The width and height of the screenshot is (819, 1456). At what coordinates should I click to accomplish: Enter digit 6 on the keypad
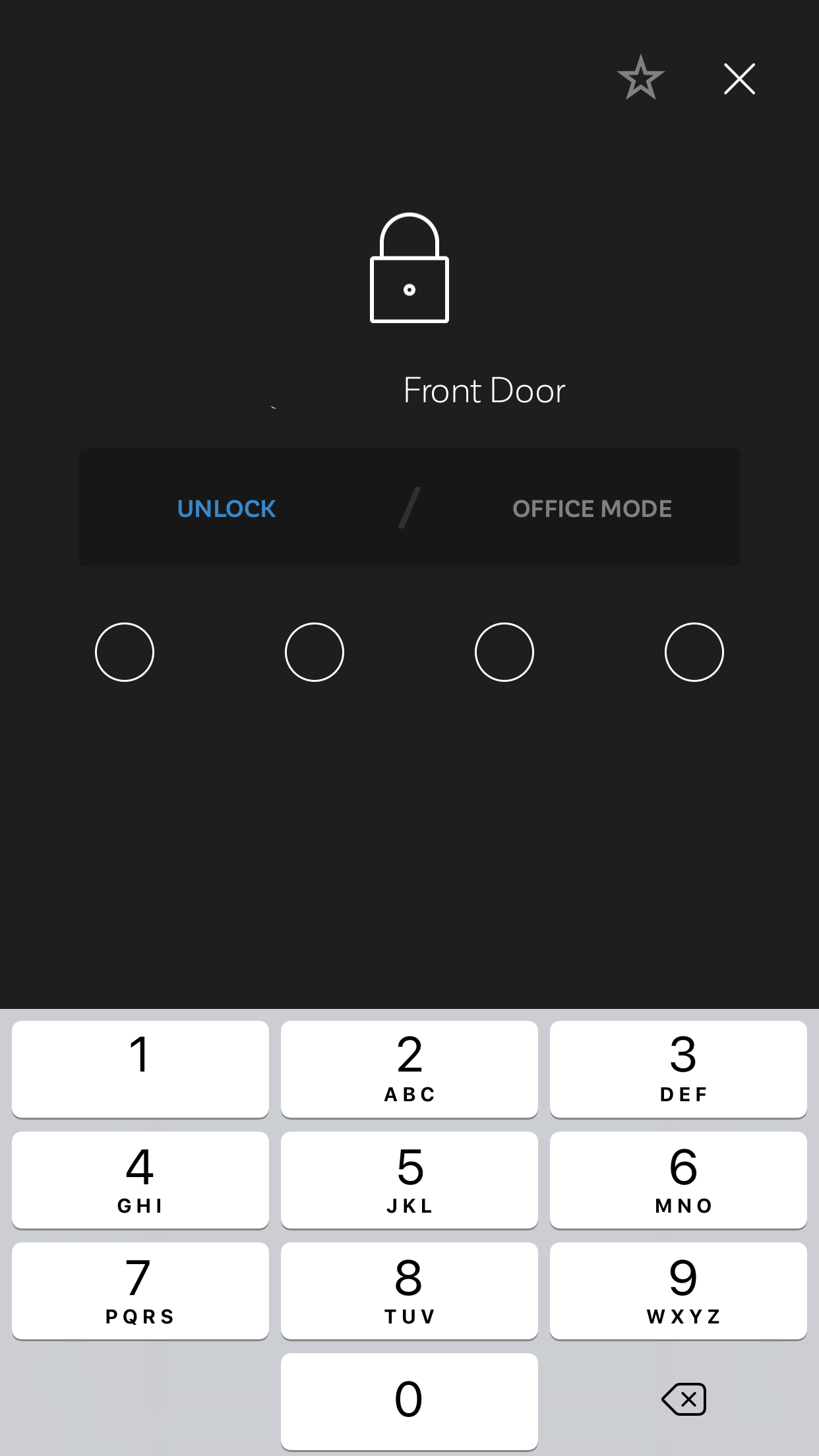tap(678, 1180)
